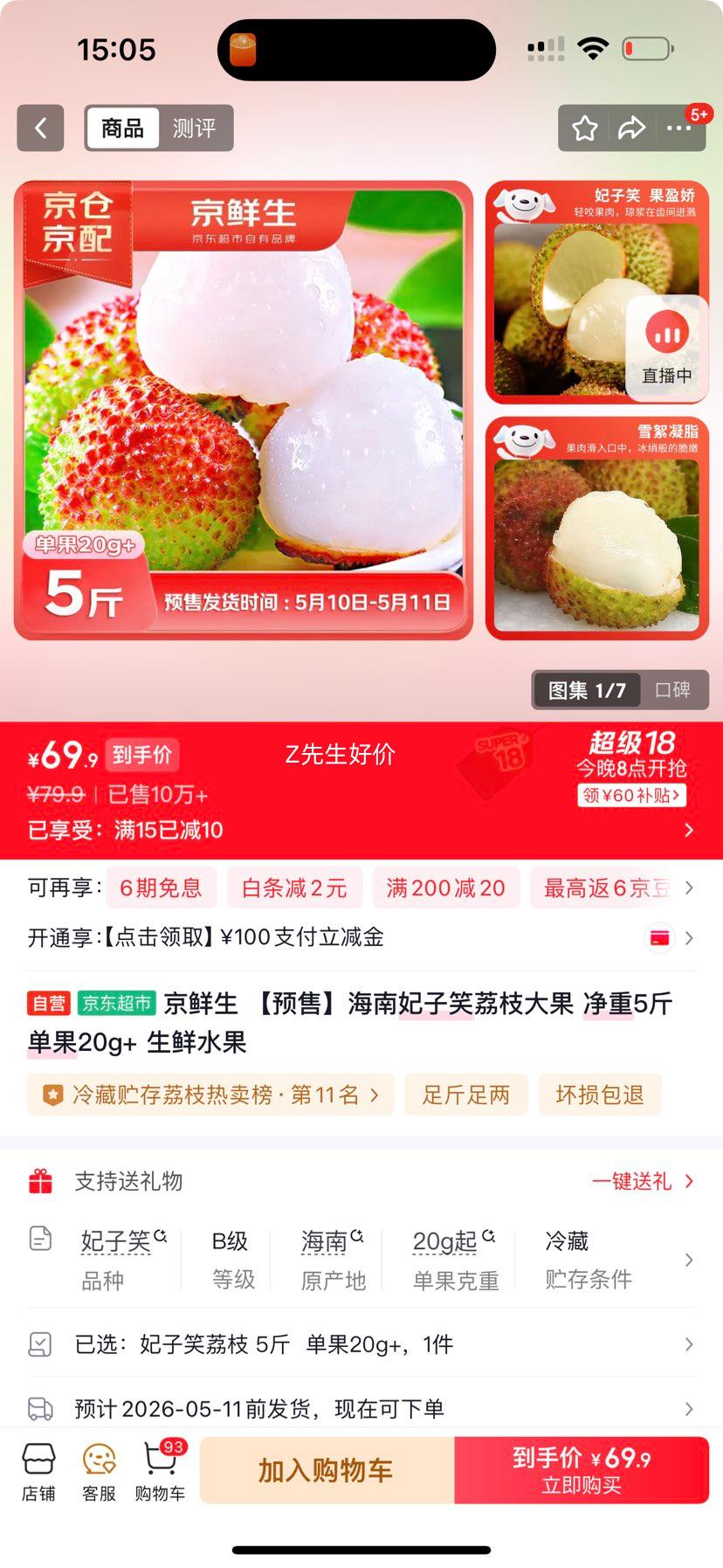Claim the 领¥60补贴 subsidy
Image resolution: width=723 pixels, height=1568 pixels.
[x=630, y=795]
